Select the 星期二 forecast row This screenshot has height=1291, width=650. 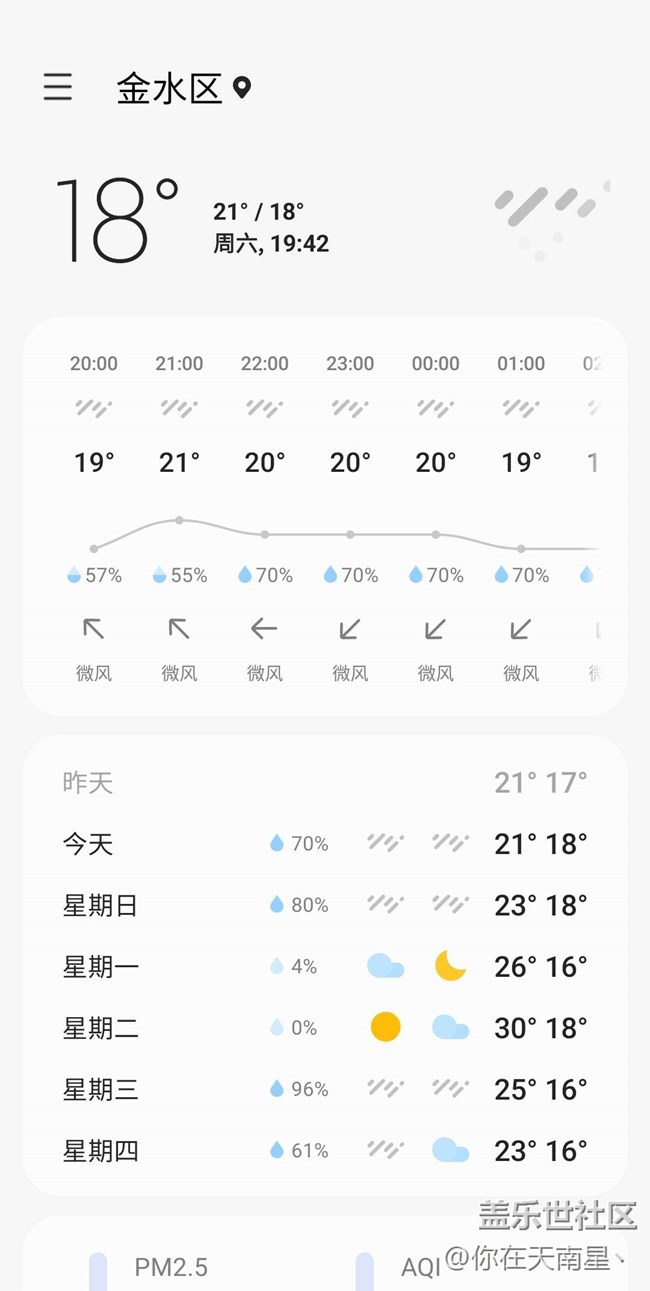pos(324,1028)
